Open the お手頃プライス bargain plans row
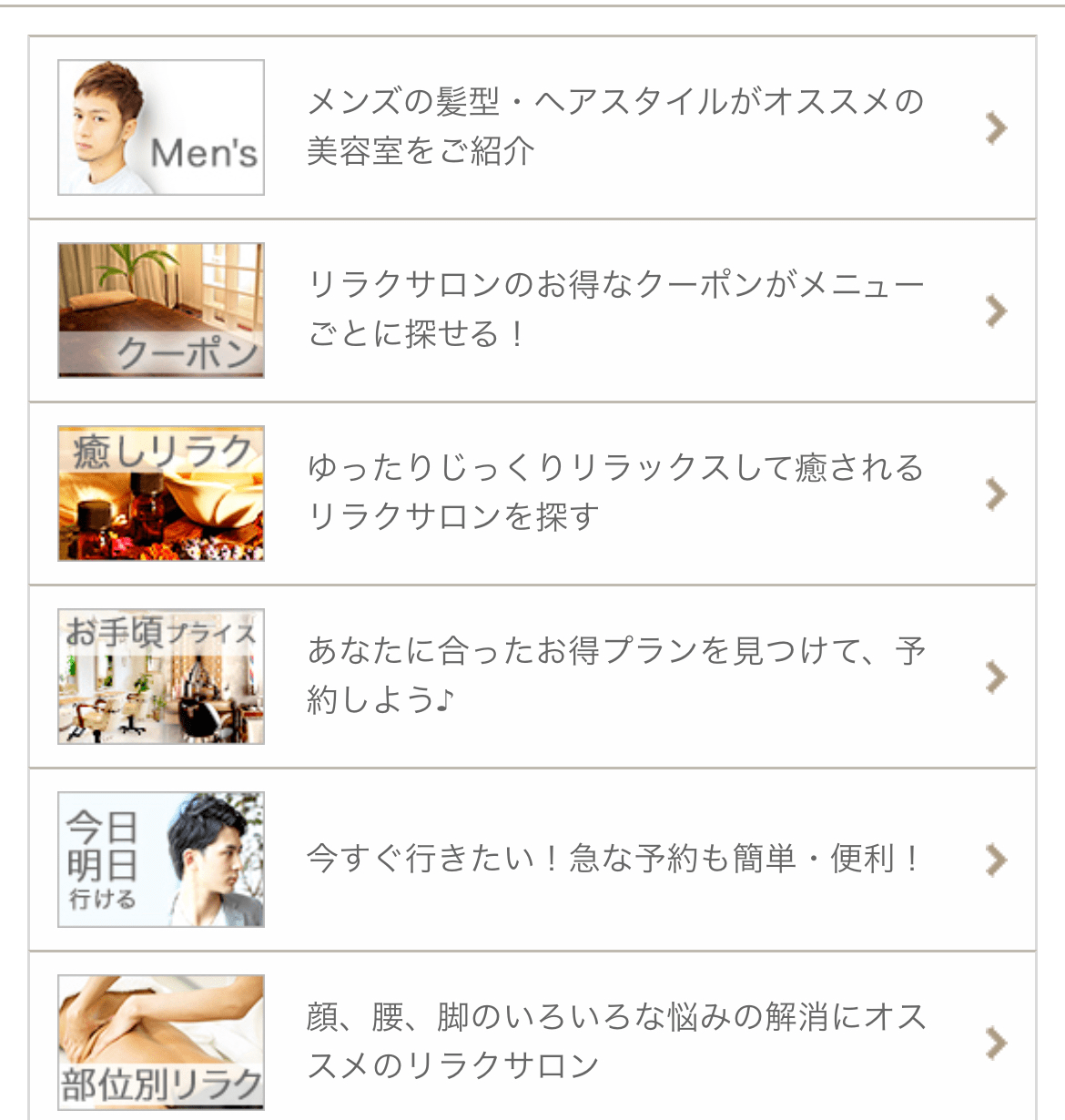 532,677
